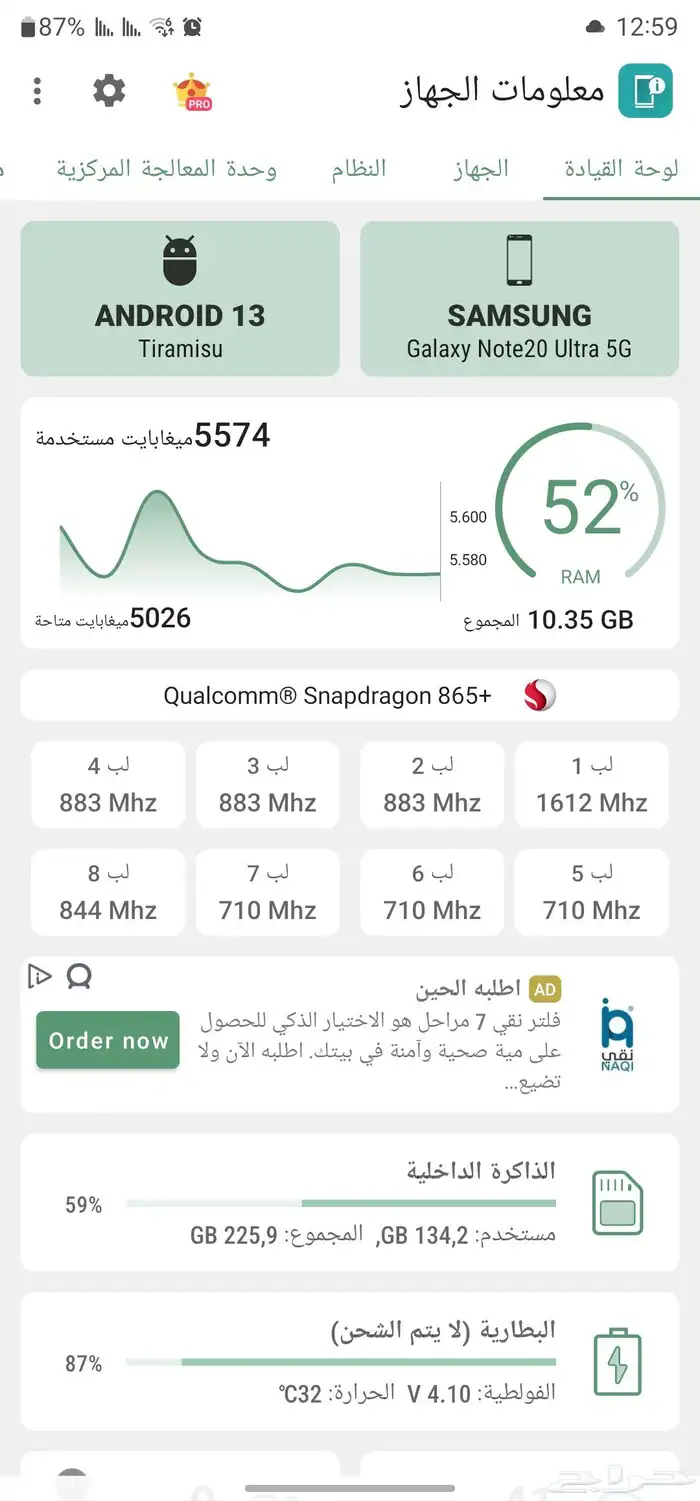Screen dimensions: 700x1501
Task: Switch to the النظام tab
Action: (359, 169)
